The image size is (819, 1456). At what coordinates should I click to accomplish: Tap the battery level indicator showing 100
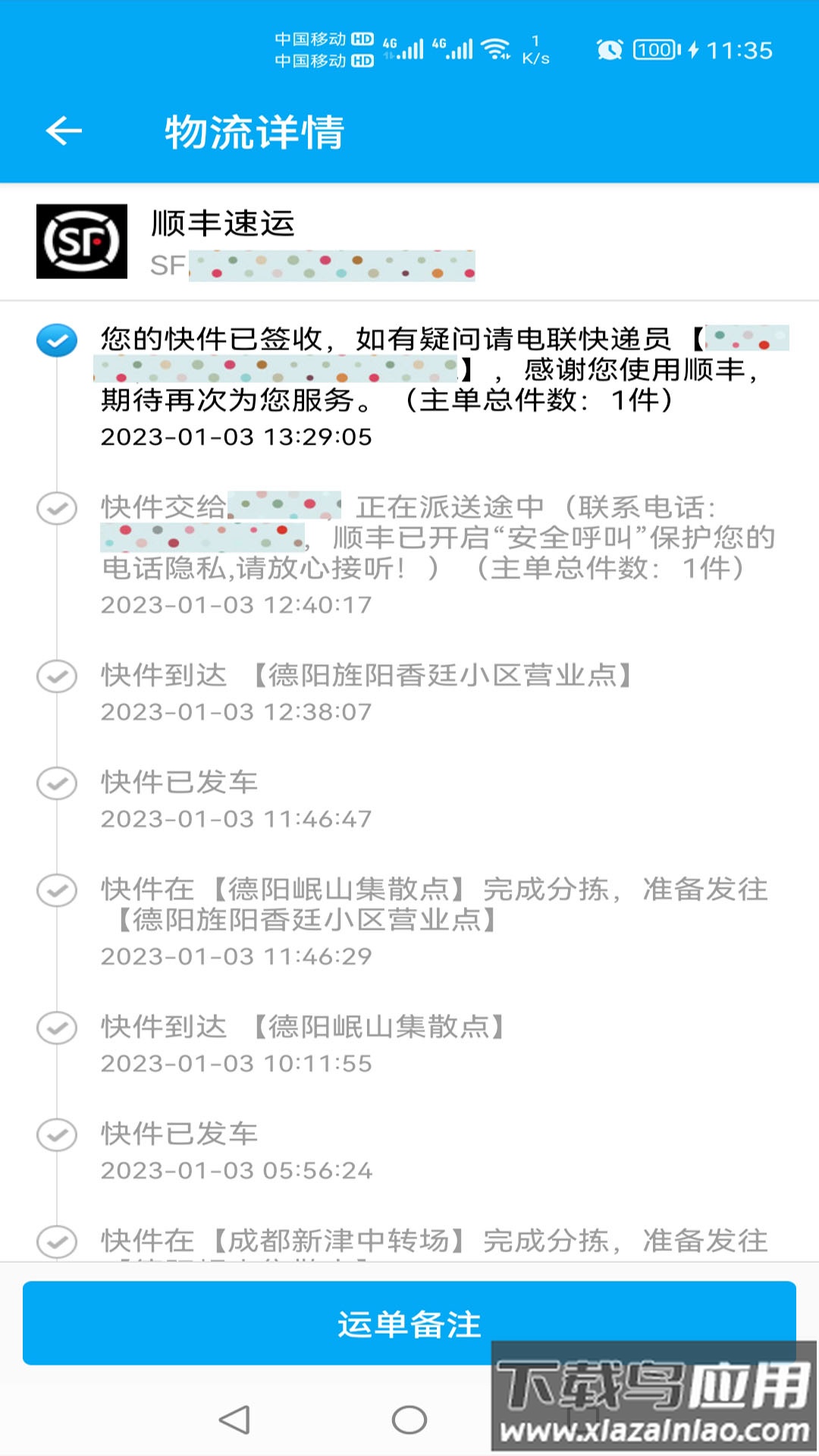652,48
